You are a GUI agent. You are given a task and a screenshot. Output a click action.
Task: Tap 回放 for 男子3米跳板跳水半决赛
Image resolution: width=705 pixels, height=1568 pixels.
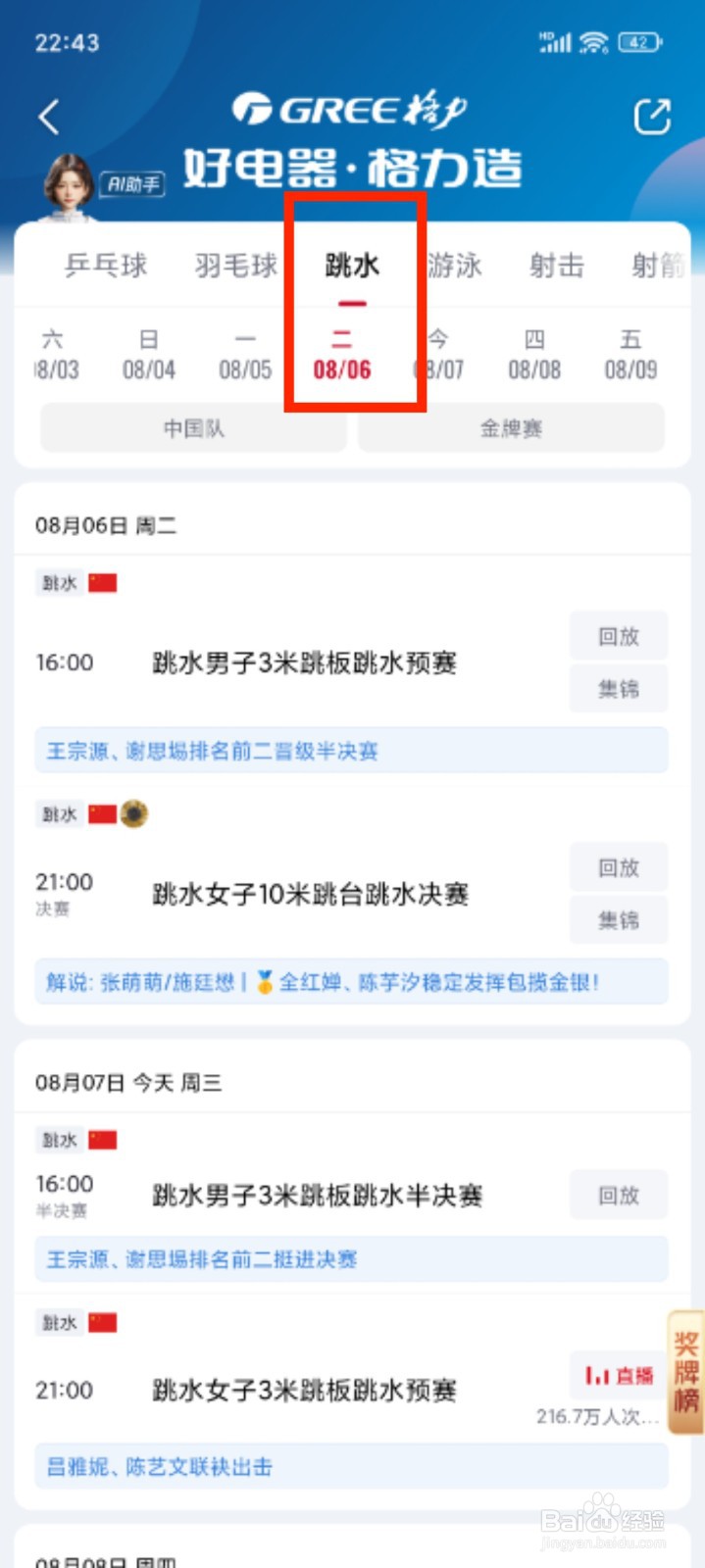[x=619, y=1196]
